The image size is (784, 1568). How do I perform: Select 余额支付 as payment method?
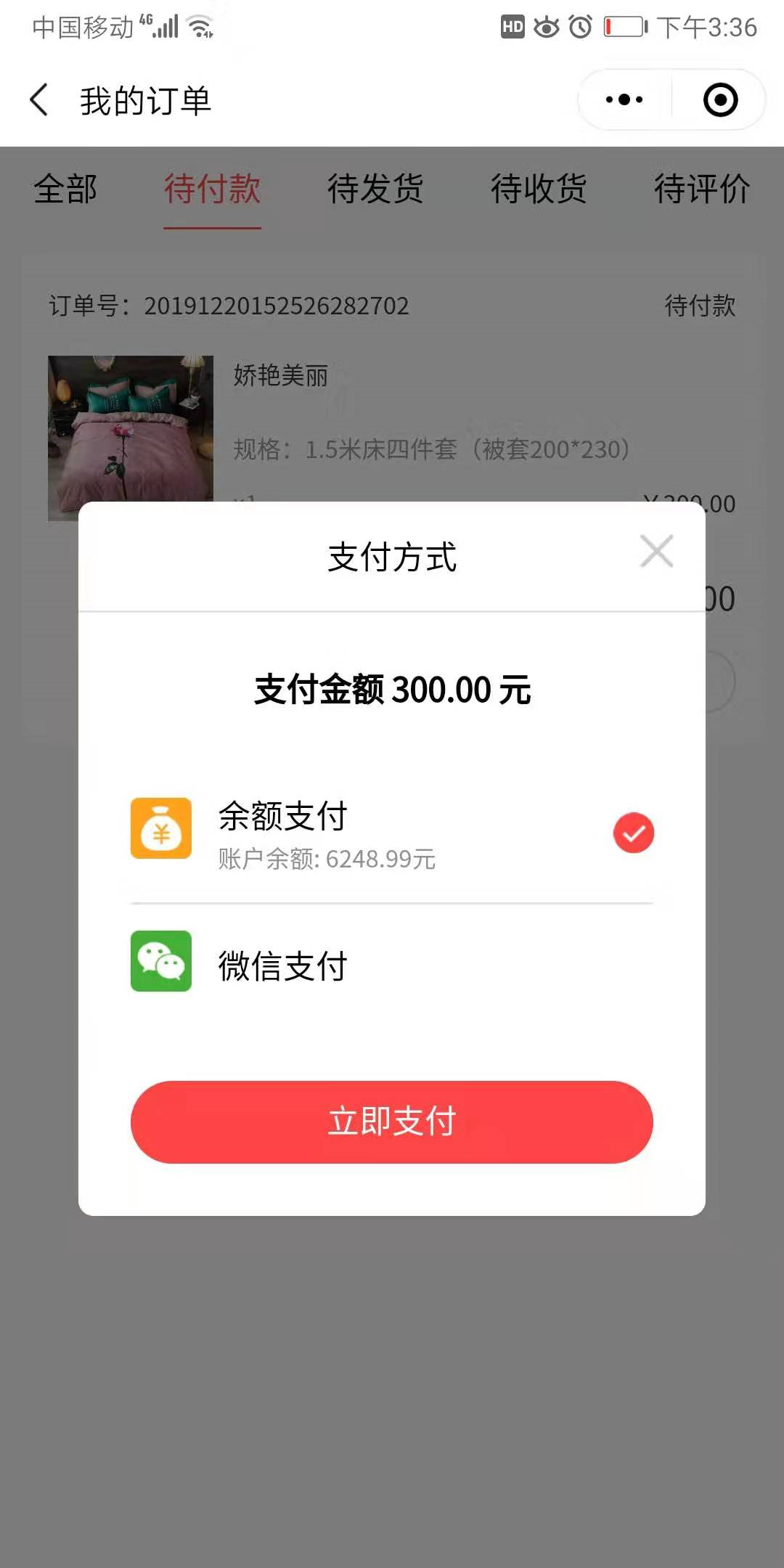(392, 832)
